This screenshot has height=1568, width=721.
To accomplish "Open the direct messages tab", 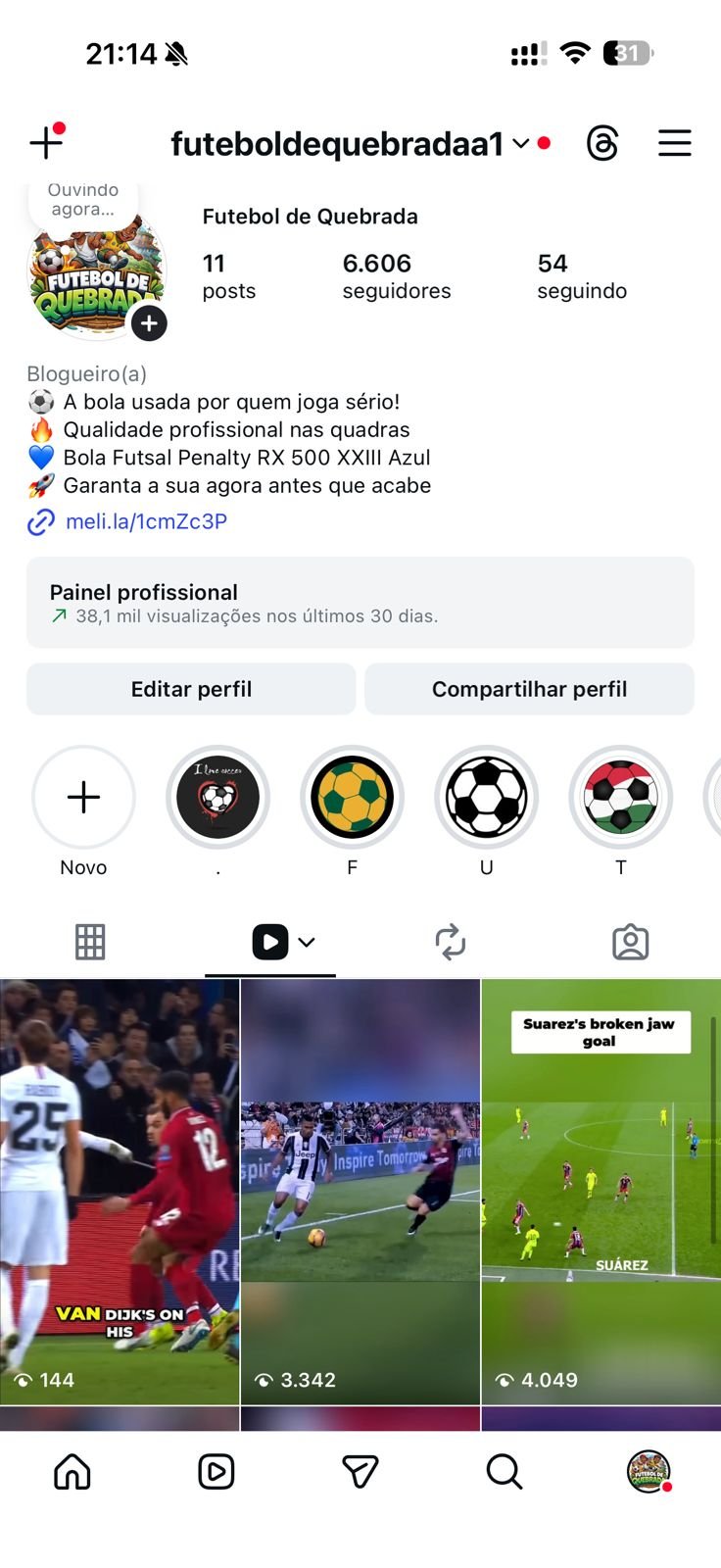I will click(360, 1471).
